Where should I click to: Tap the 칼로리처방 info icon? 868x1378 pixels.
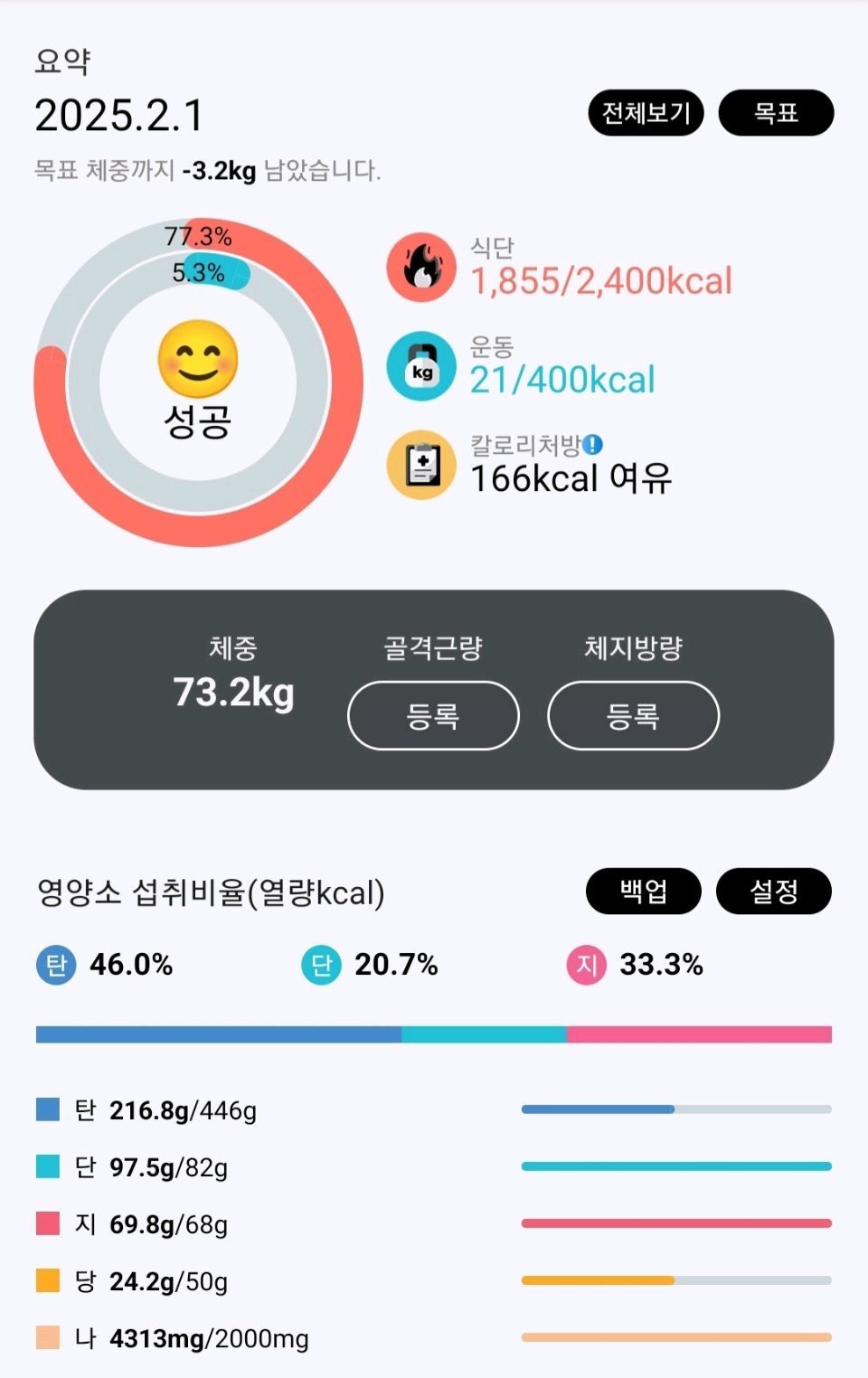point(592,445)
